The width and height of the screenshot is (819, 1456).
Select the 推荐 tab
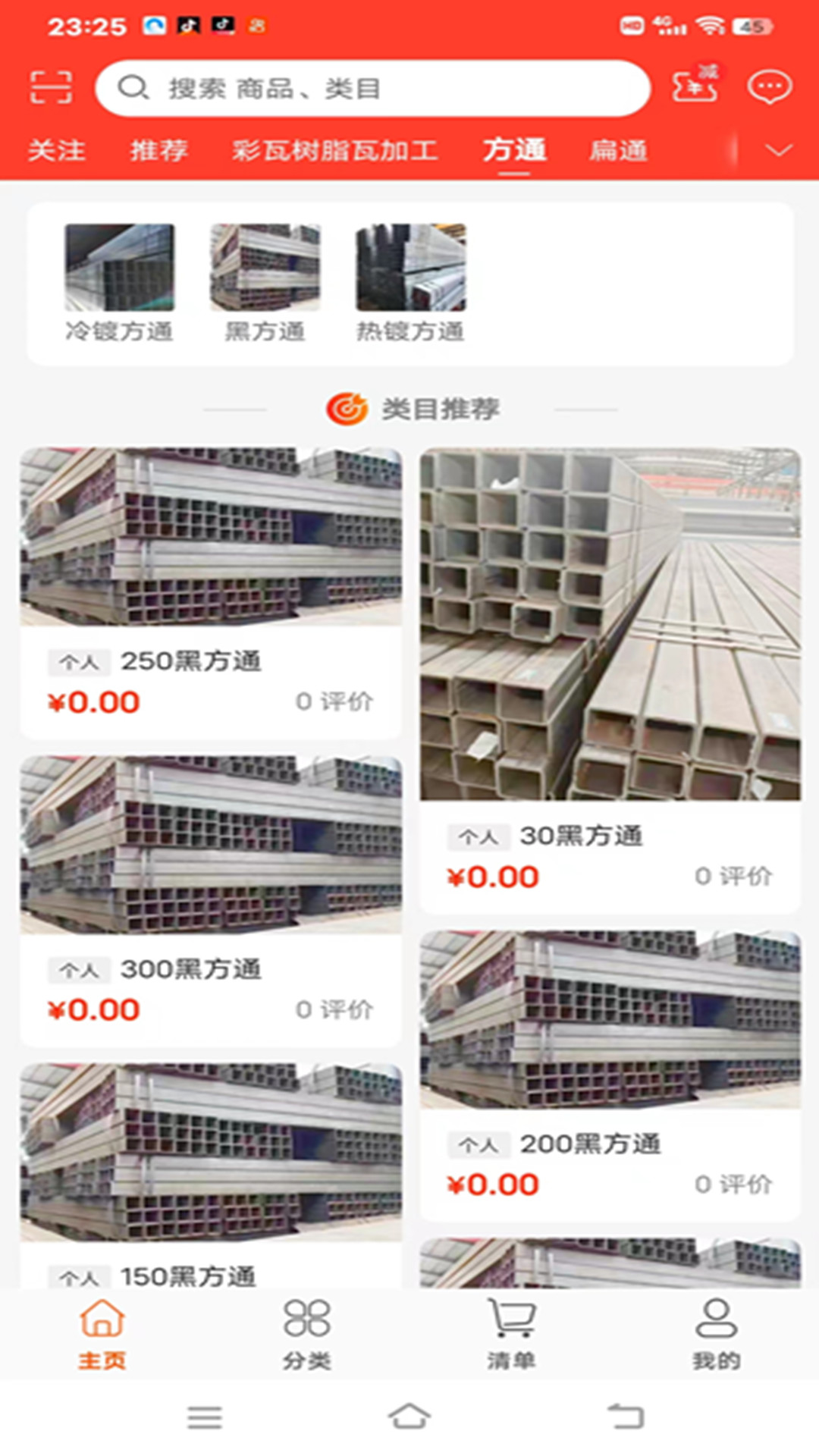158,151
